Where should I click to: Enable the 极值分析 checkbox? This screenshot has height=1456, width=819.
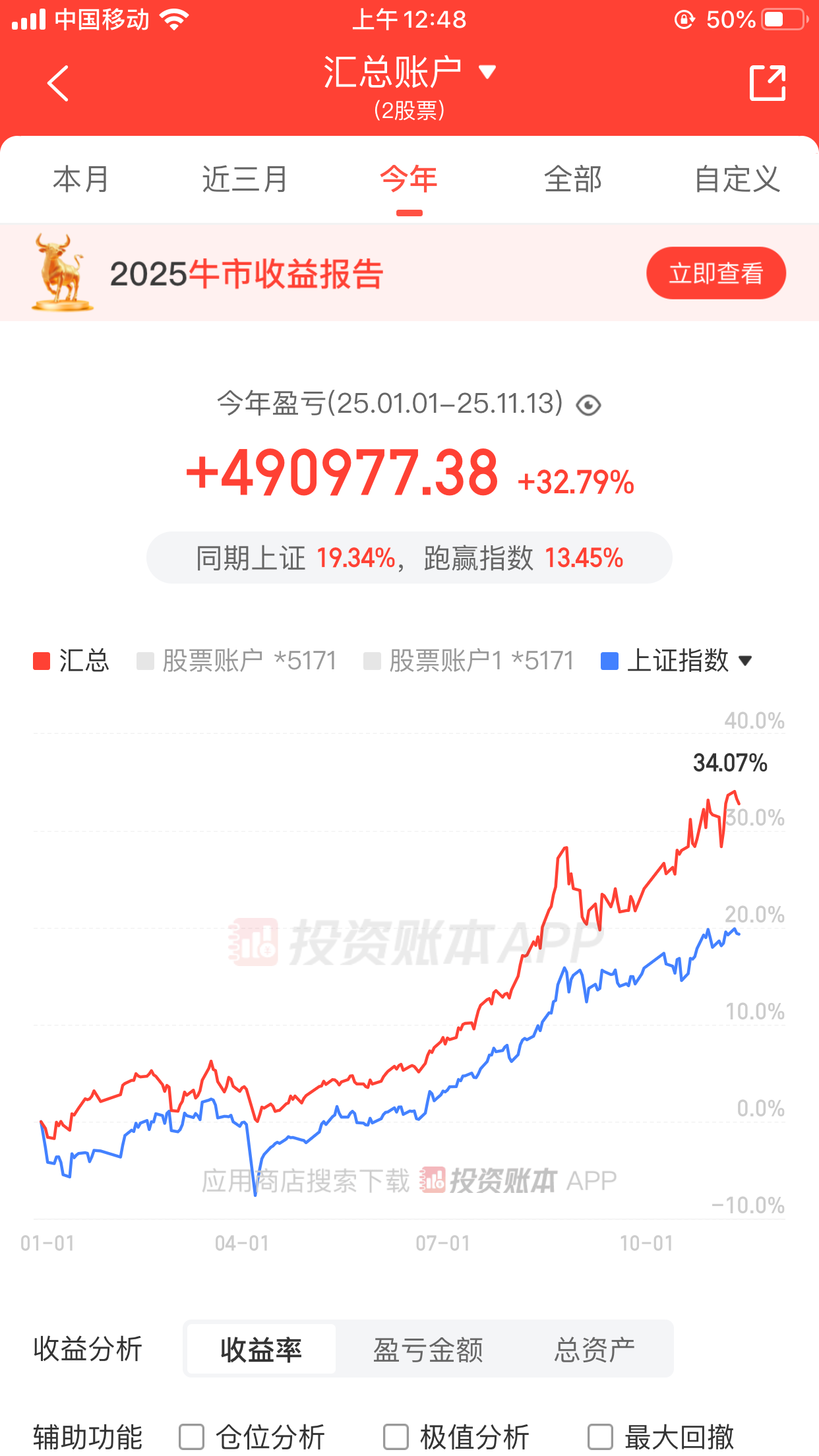click(x=396, y=1436)
